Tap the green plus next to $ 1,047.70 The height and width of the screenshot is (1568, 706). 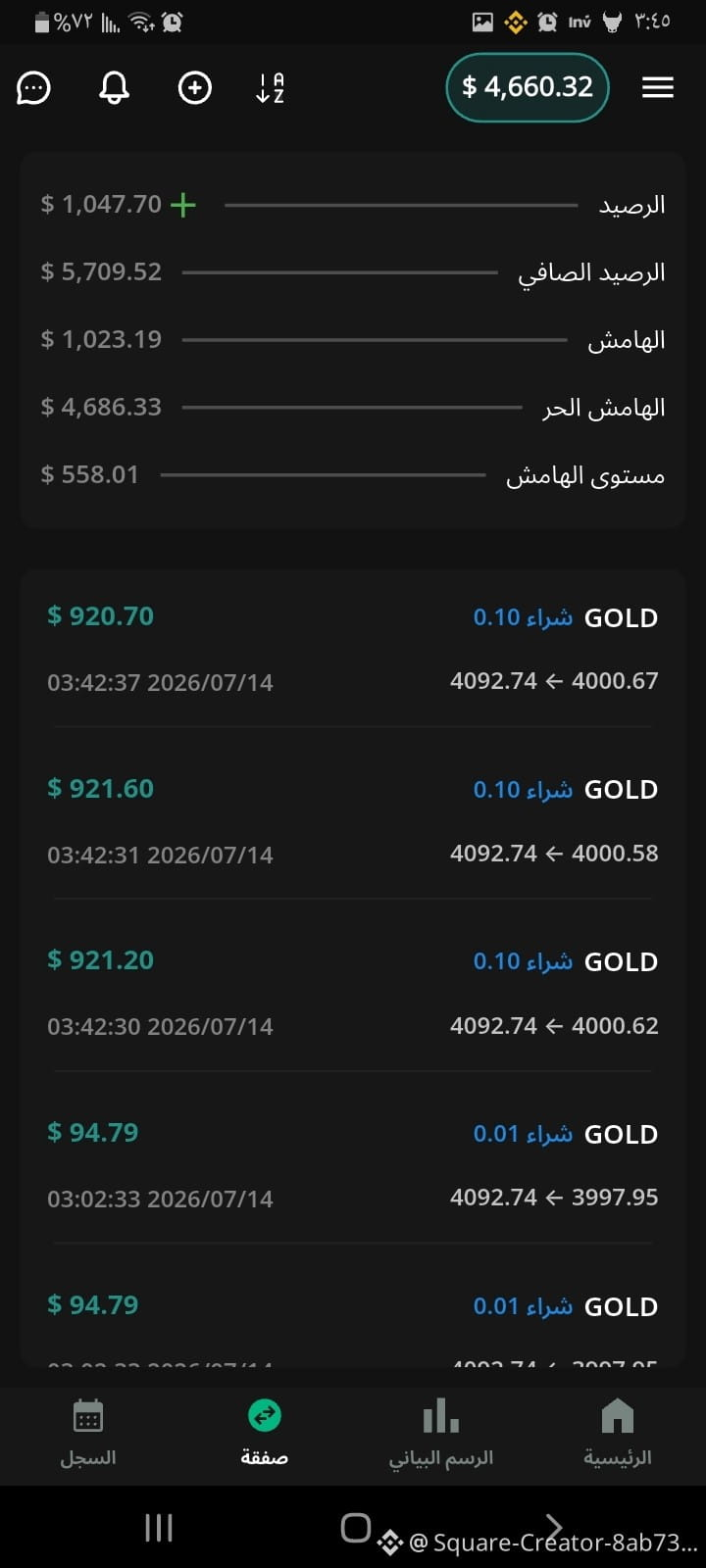[x=182, y=205]
